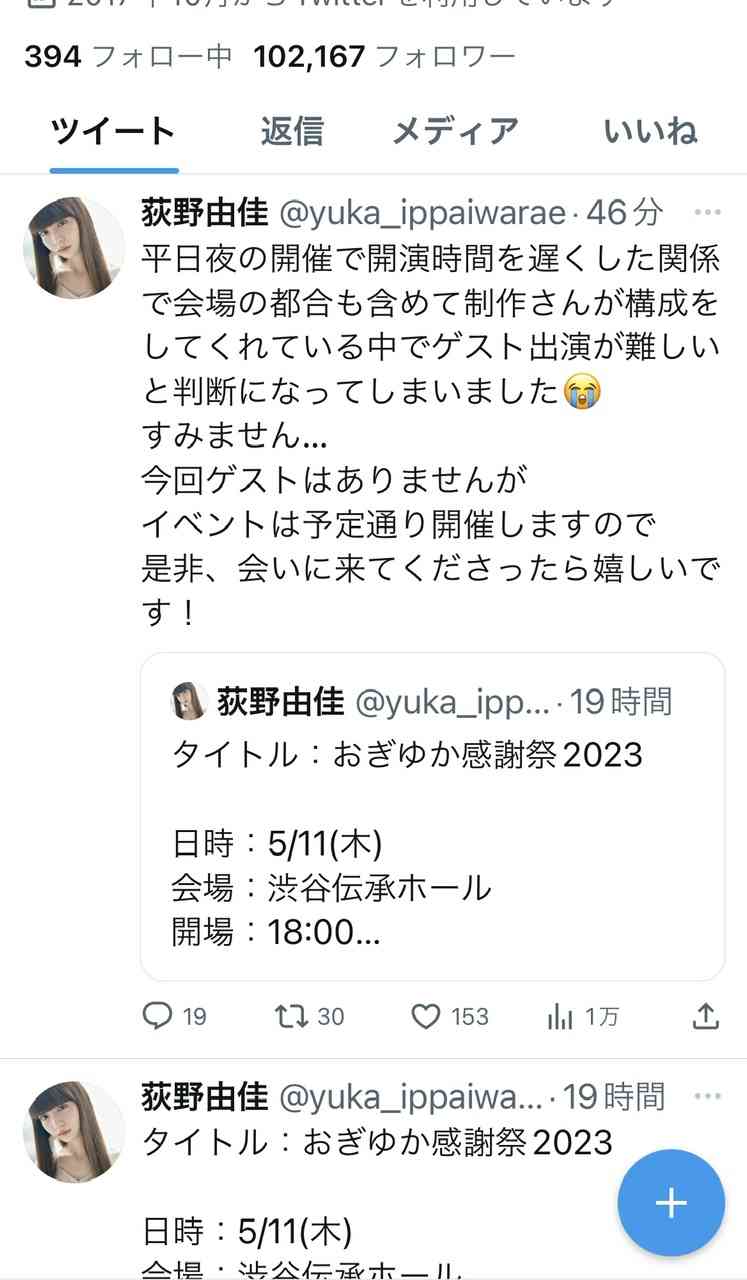Switch to the メディア tab

pyautogui.click(x=455, y=131)
